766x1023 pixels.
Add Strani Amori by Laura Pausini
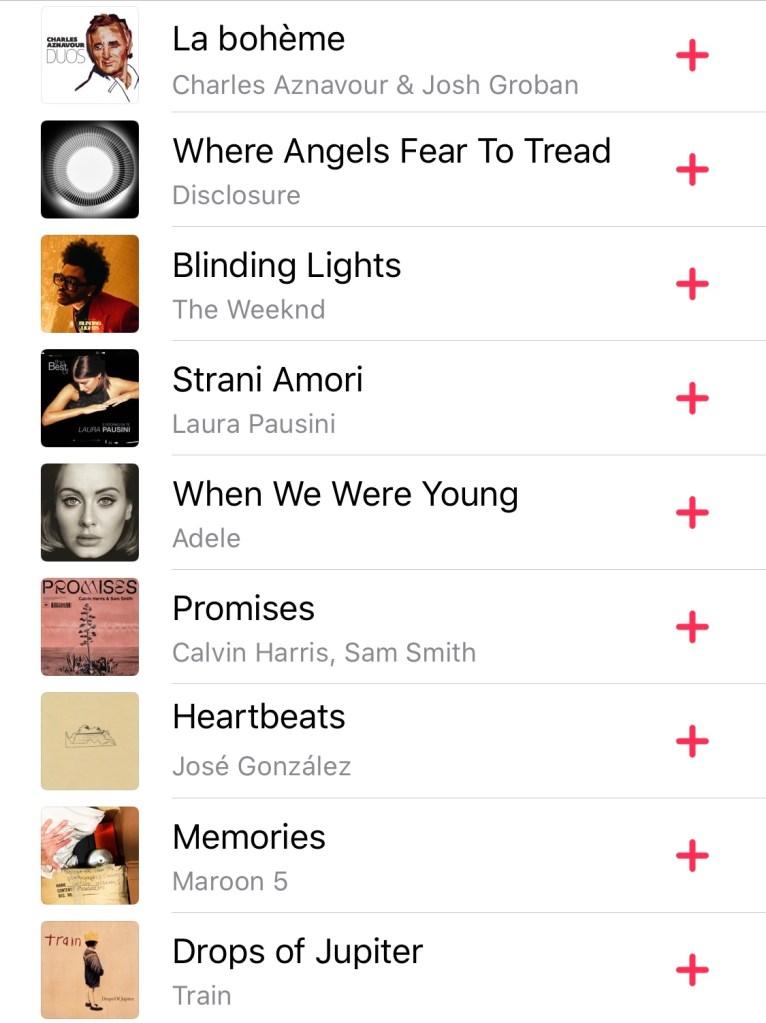point(692,398)
